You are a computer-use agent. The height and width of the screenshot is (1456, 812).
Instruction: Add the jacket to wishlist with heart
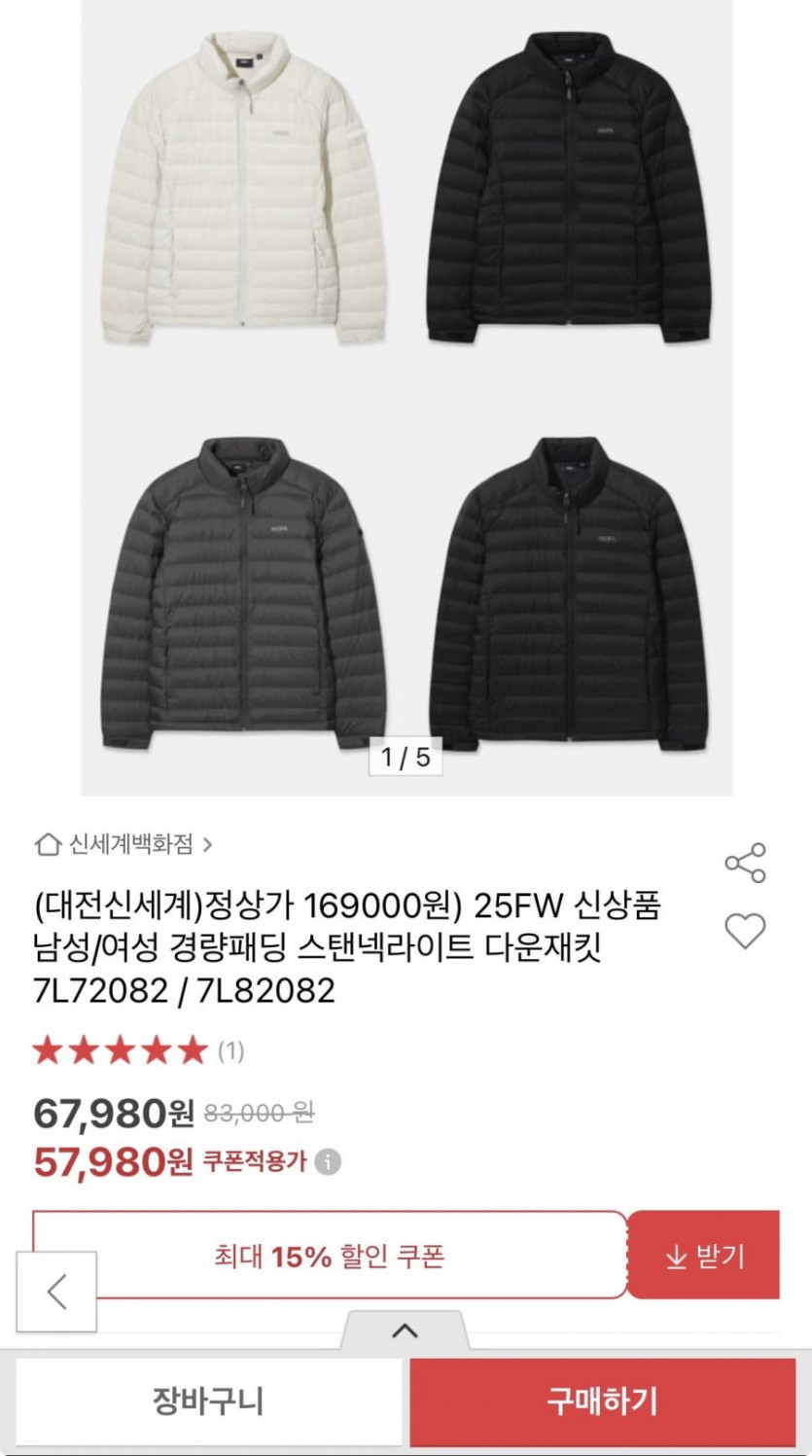745,932
